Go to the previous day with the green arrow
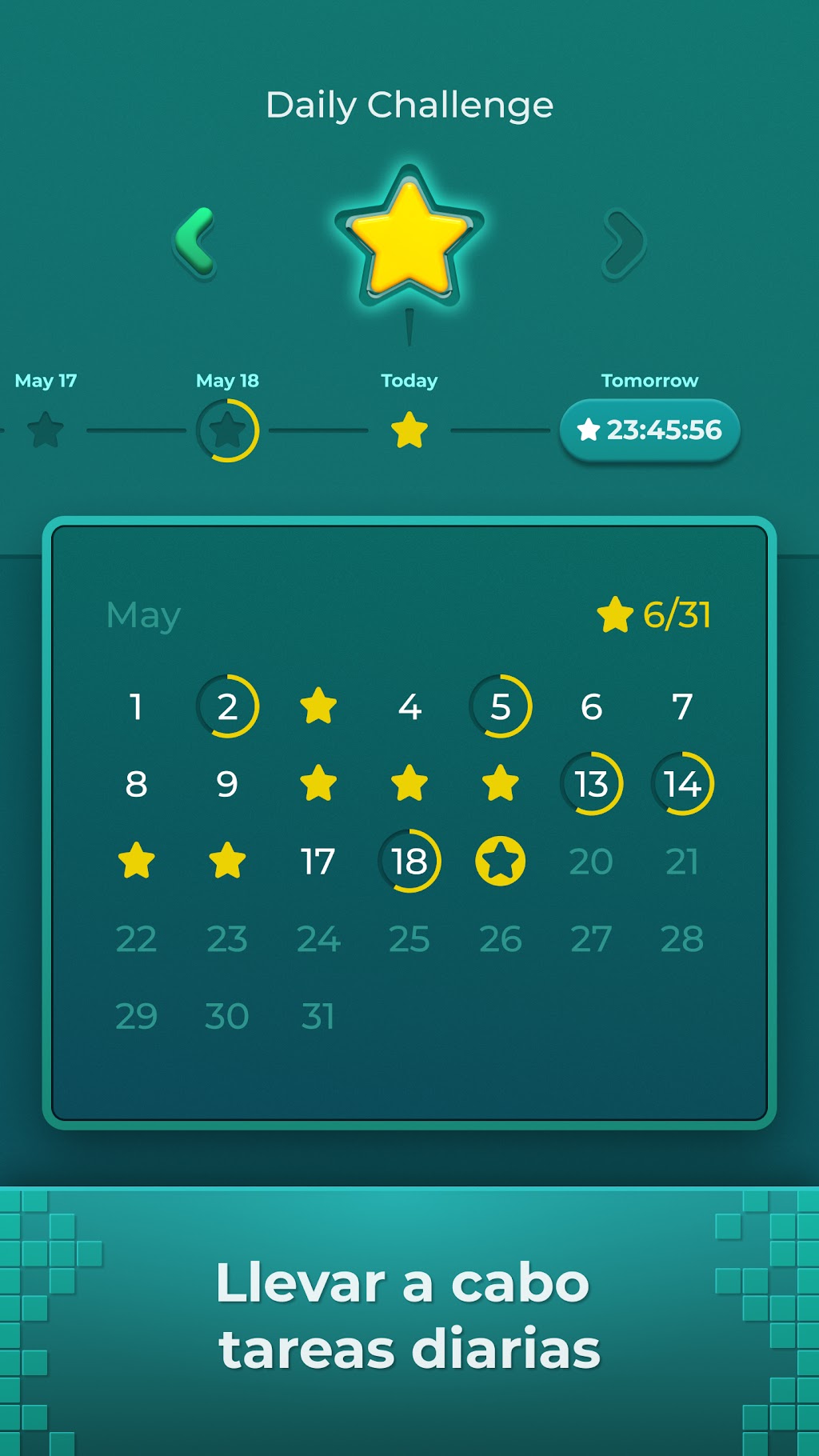Screen dimensions: 819x1456 coord(195,242)
